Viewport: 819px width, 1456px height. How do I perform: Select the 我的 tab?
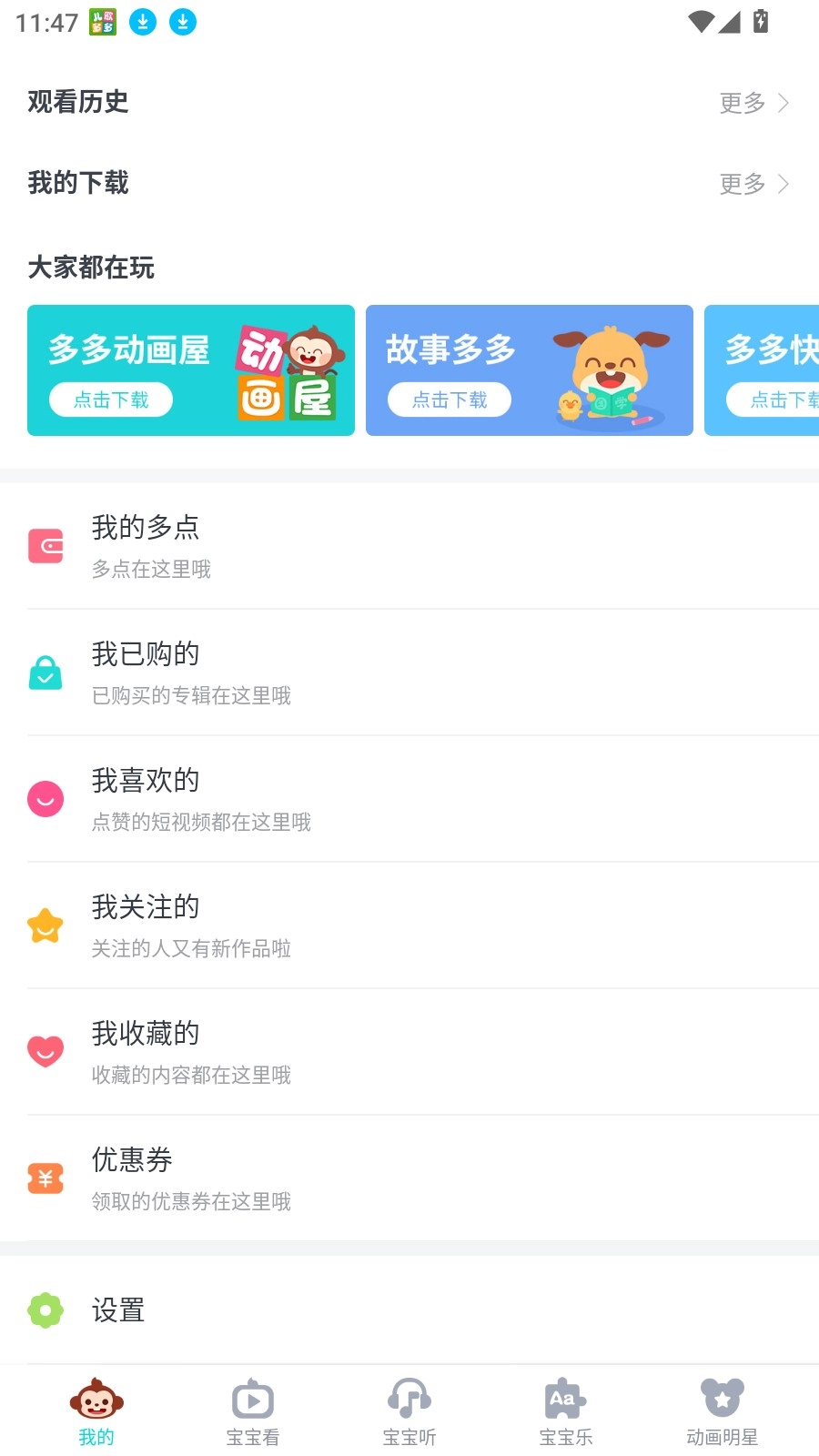[96, 1411]
